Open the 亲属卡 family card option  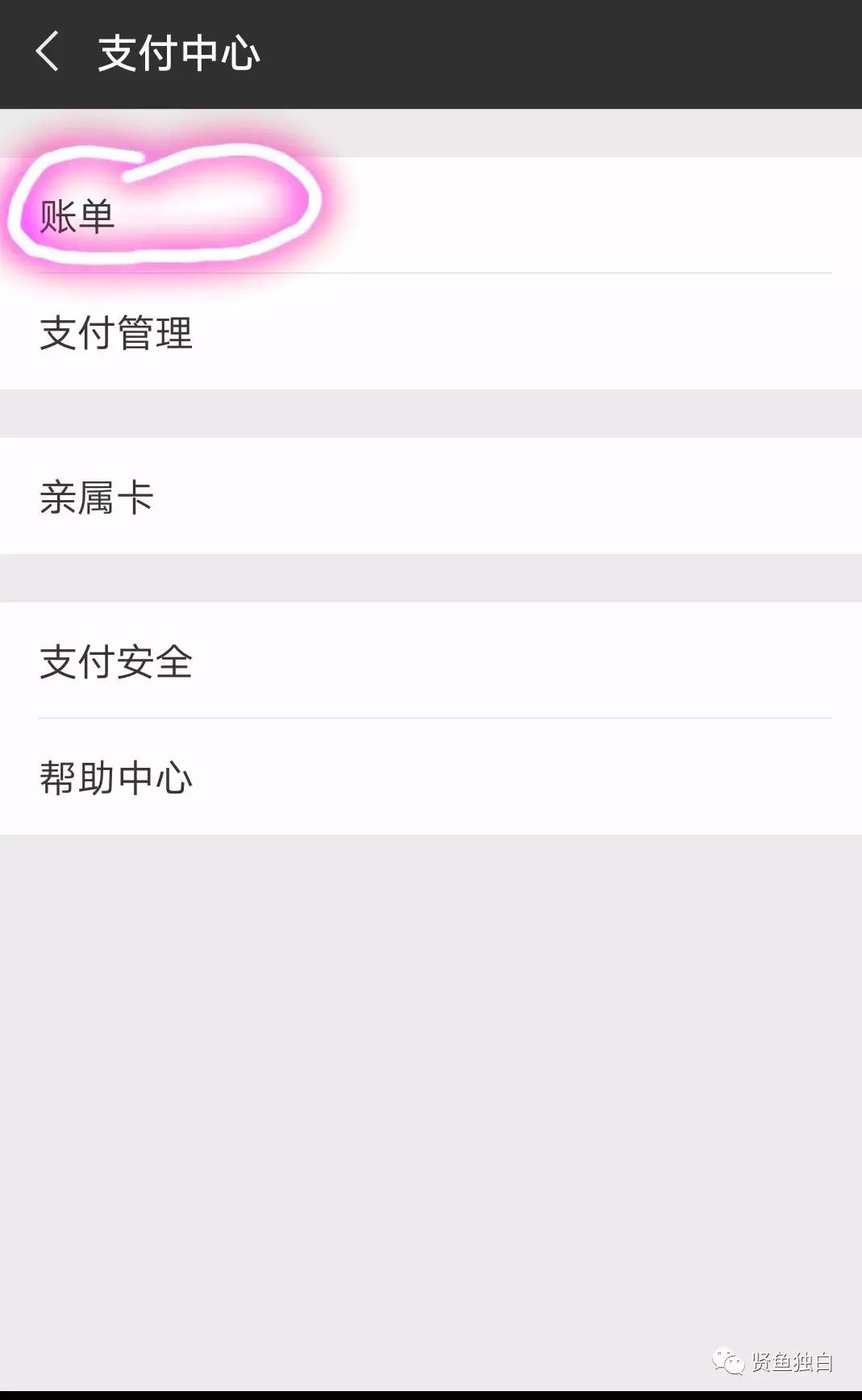[98, 498]
